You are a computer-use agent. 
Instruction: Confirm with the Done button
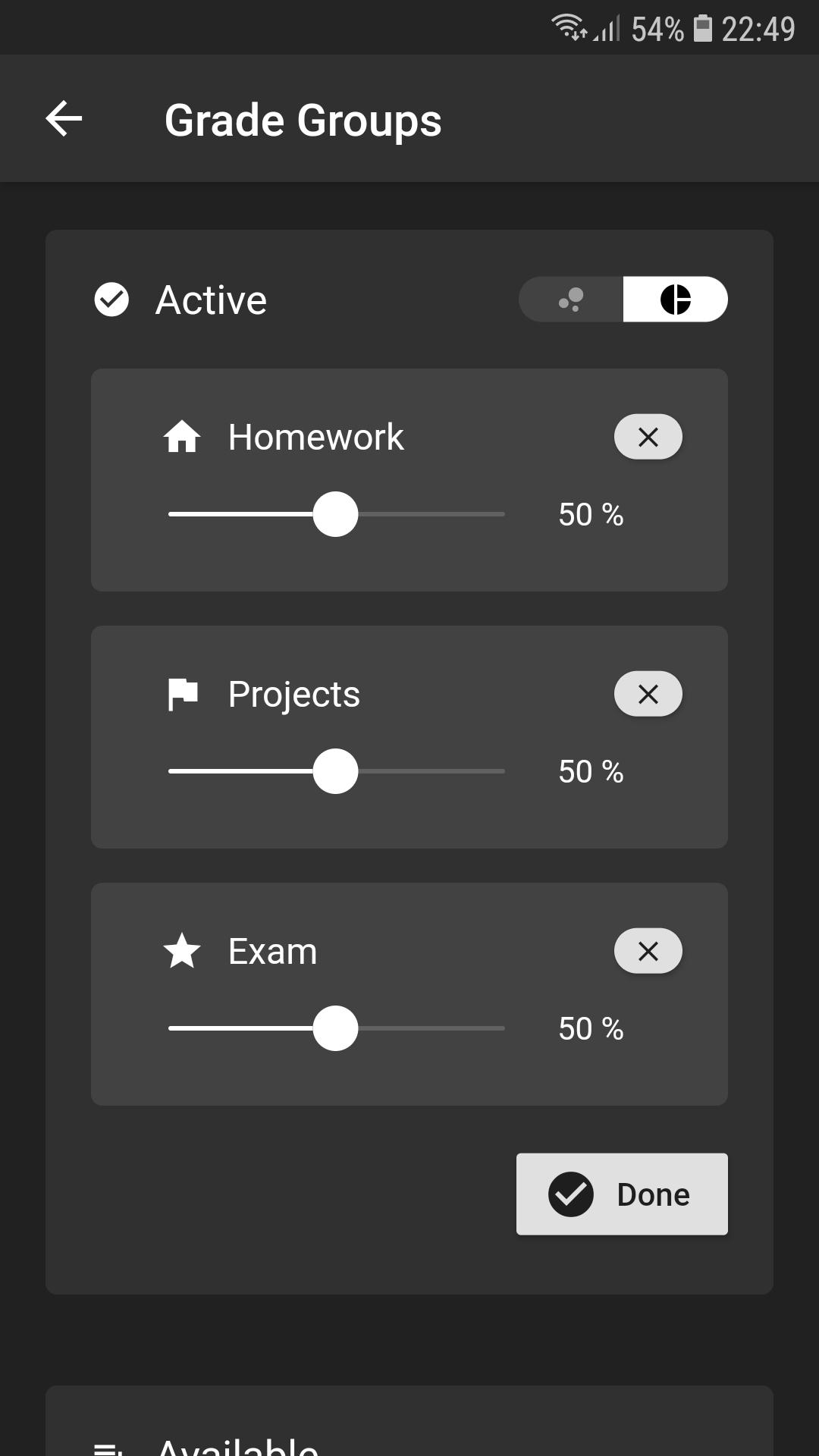coord(622,1194)
